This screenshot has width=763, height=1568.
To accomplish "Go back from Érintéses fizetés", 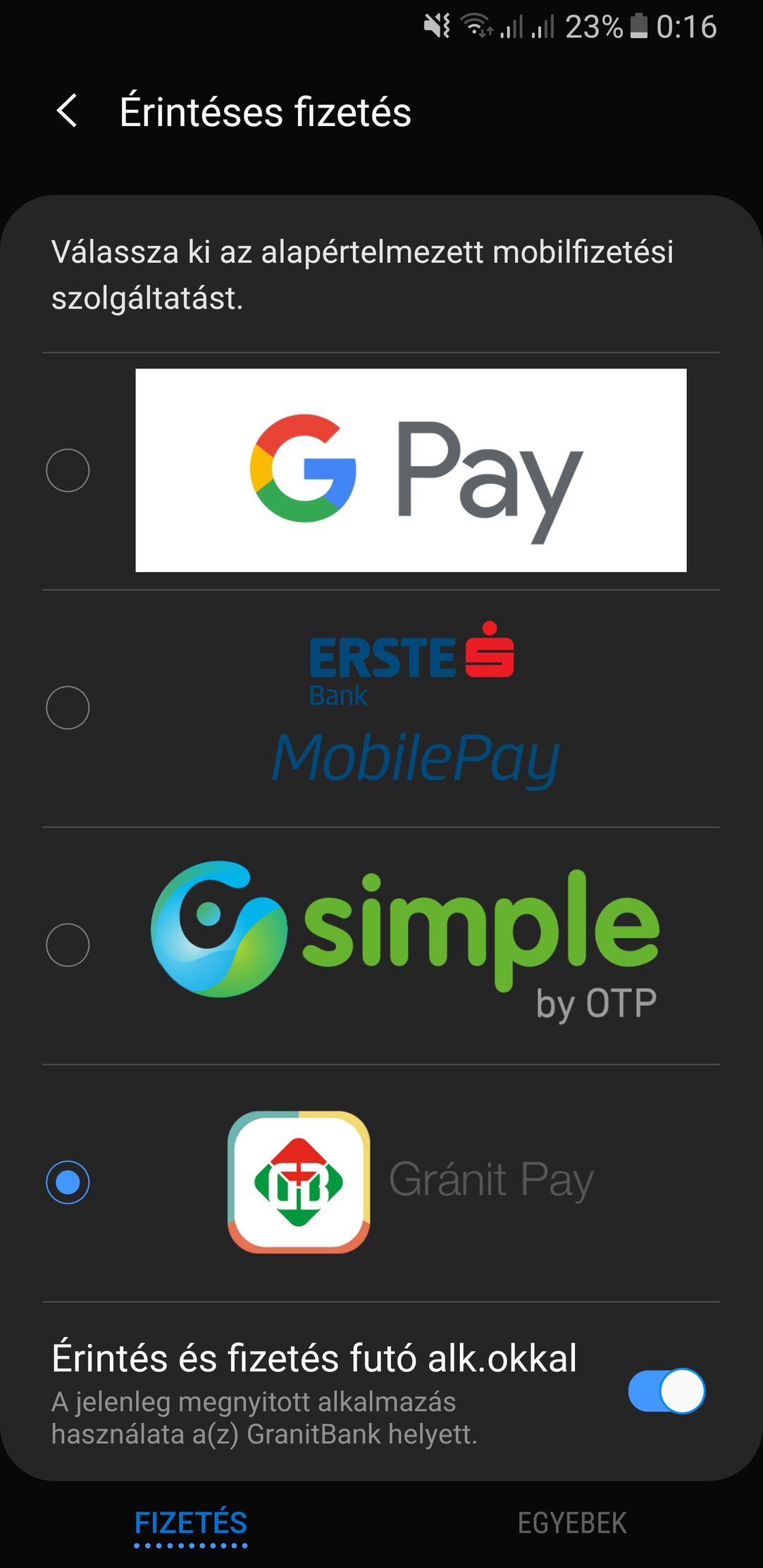I will coord(67,111).
